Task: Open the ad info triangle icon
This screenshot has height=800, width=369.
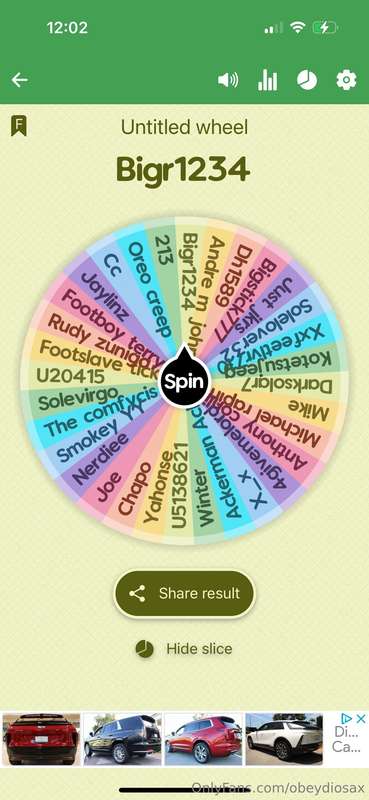Action: pos(347,719)
